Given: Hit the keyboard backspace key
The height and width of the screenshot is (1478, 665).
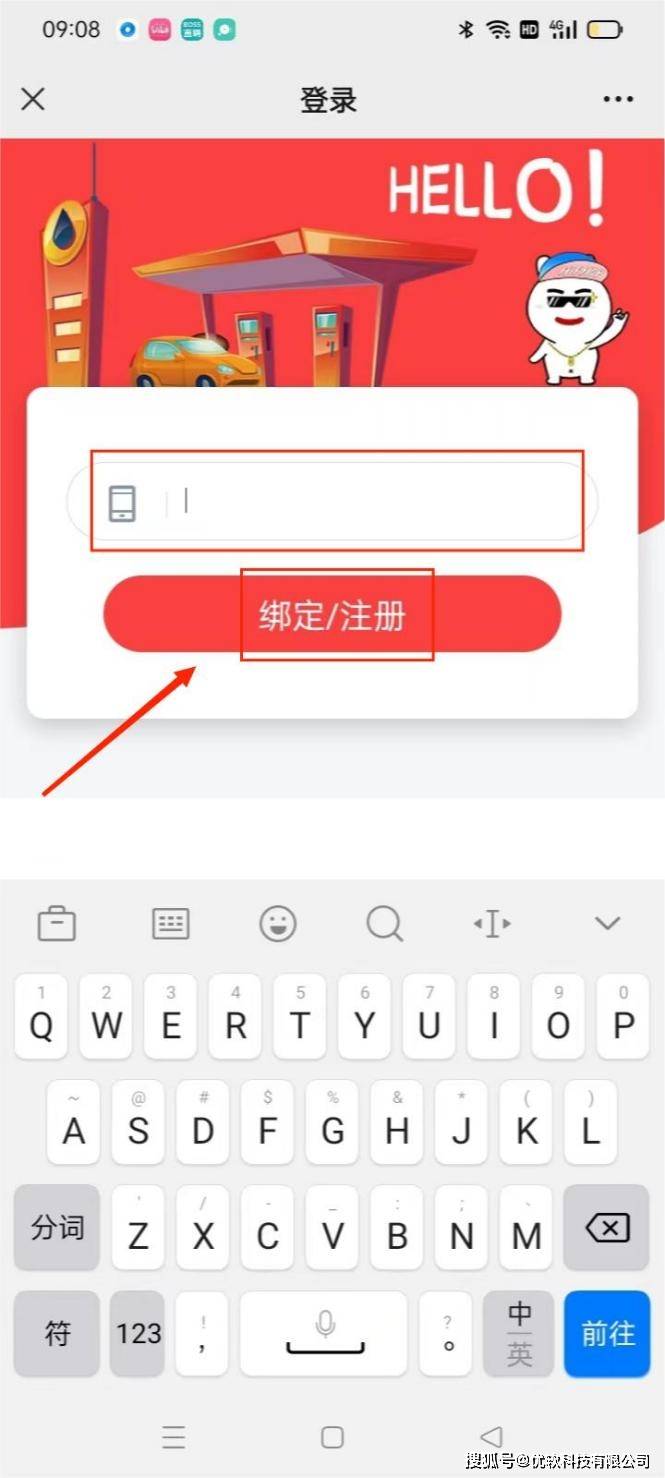Looking at the screenshot, I should (606, 1229).
